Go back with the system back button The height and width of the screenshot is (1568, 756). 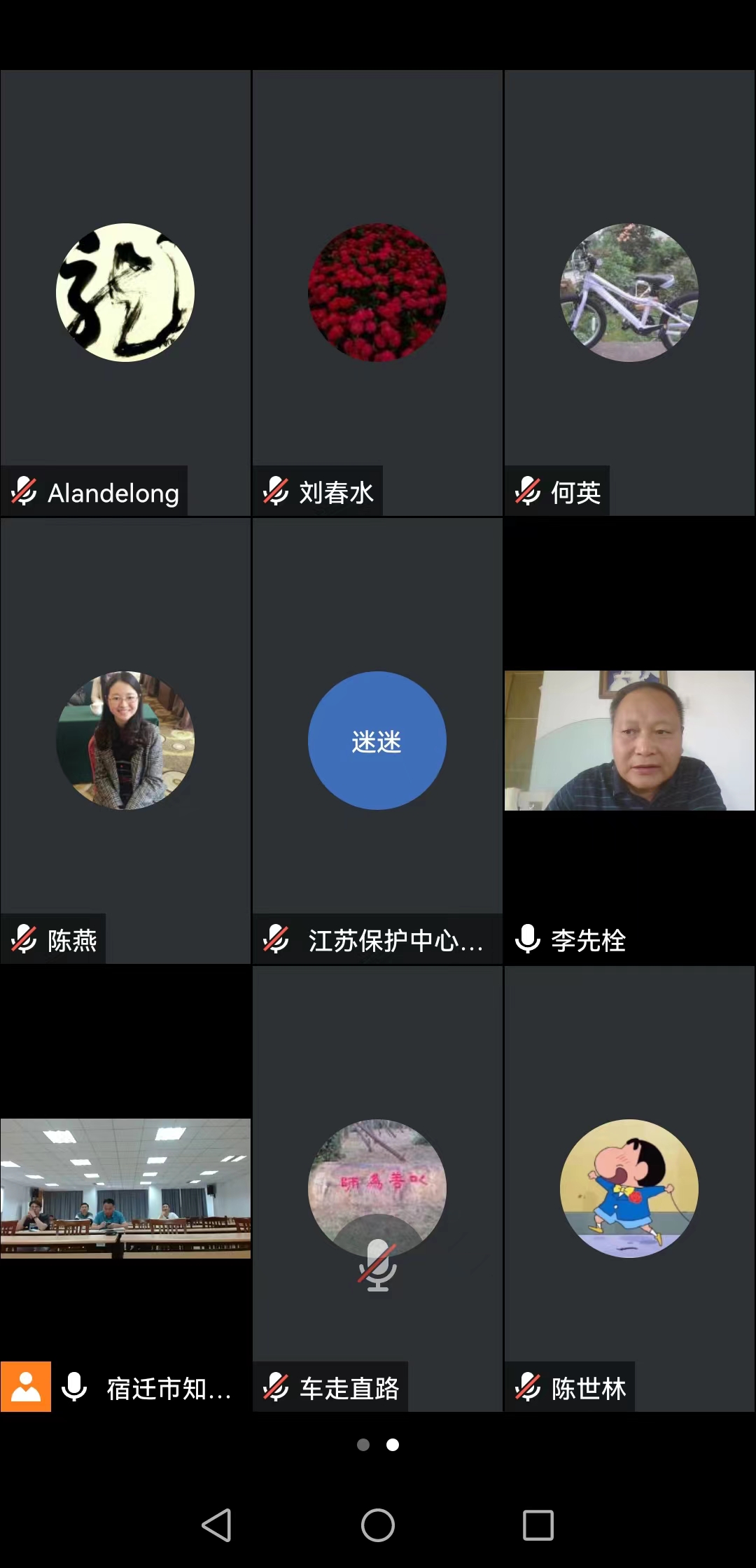point(217,1525)
